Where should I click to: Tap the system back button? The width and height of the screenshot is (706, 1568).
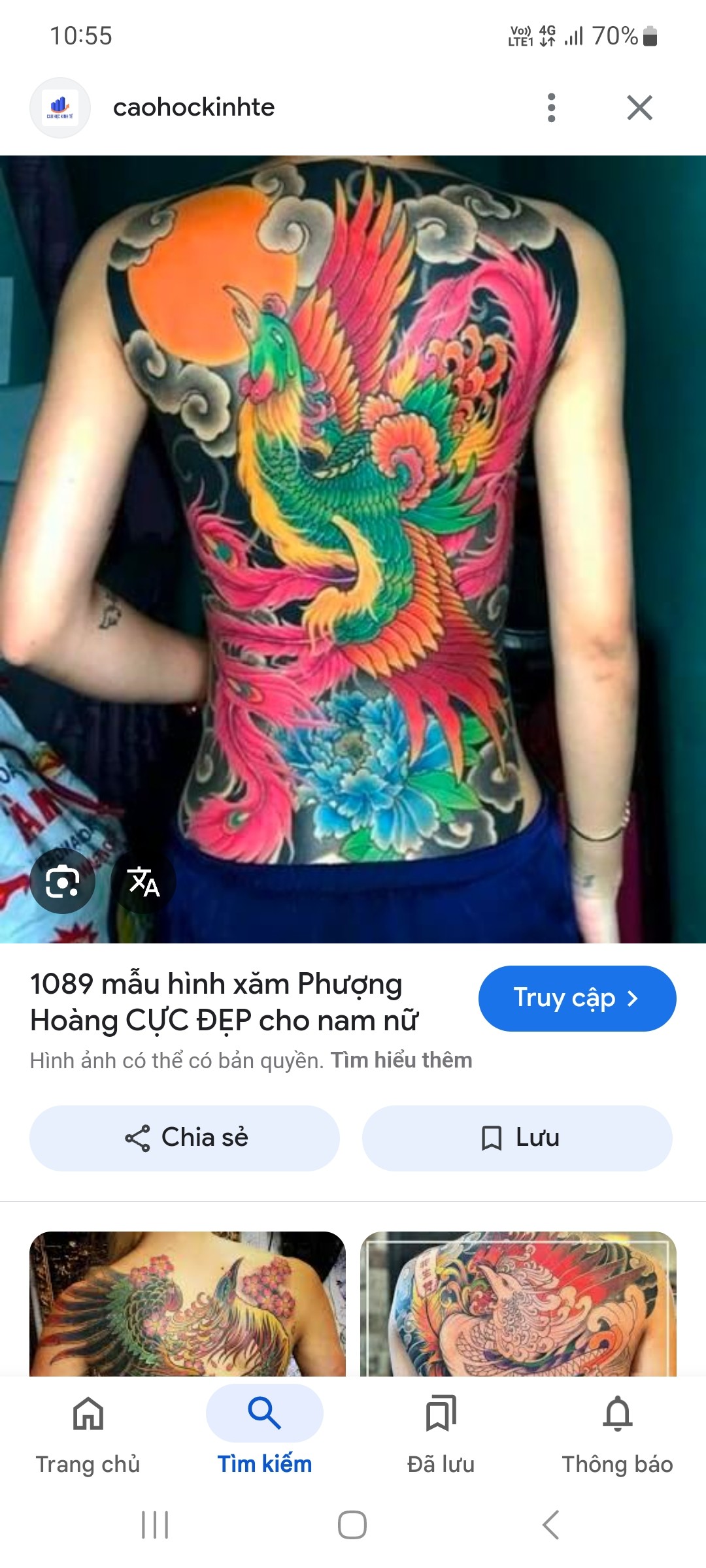click(550, 1525)
